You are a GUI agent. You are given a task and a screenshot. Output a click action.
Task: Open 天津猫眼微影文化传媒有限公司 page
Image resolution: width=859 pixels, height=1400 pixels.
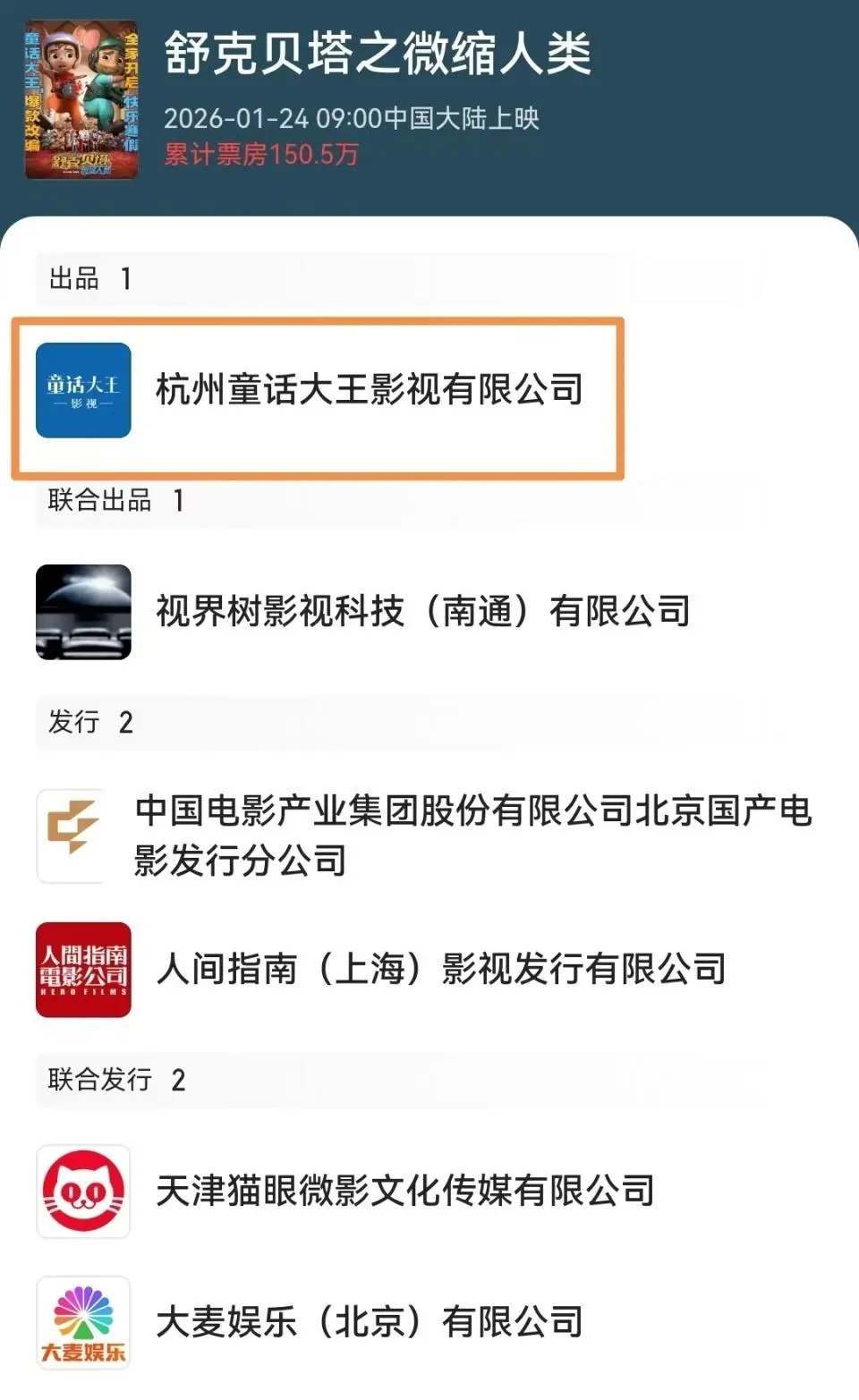pos(404,1191)
